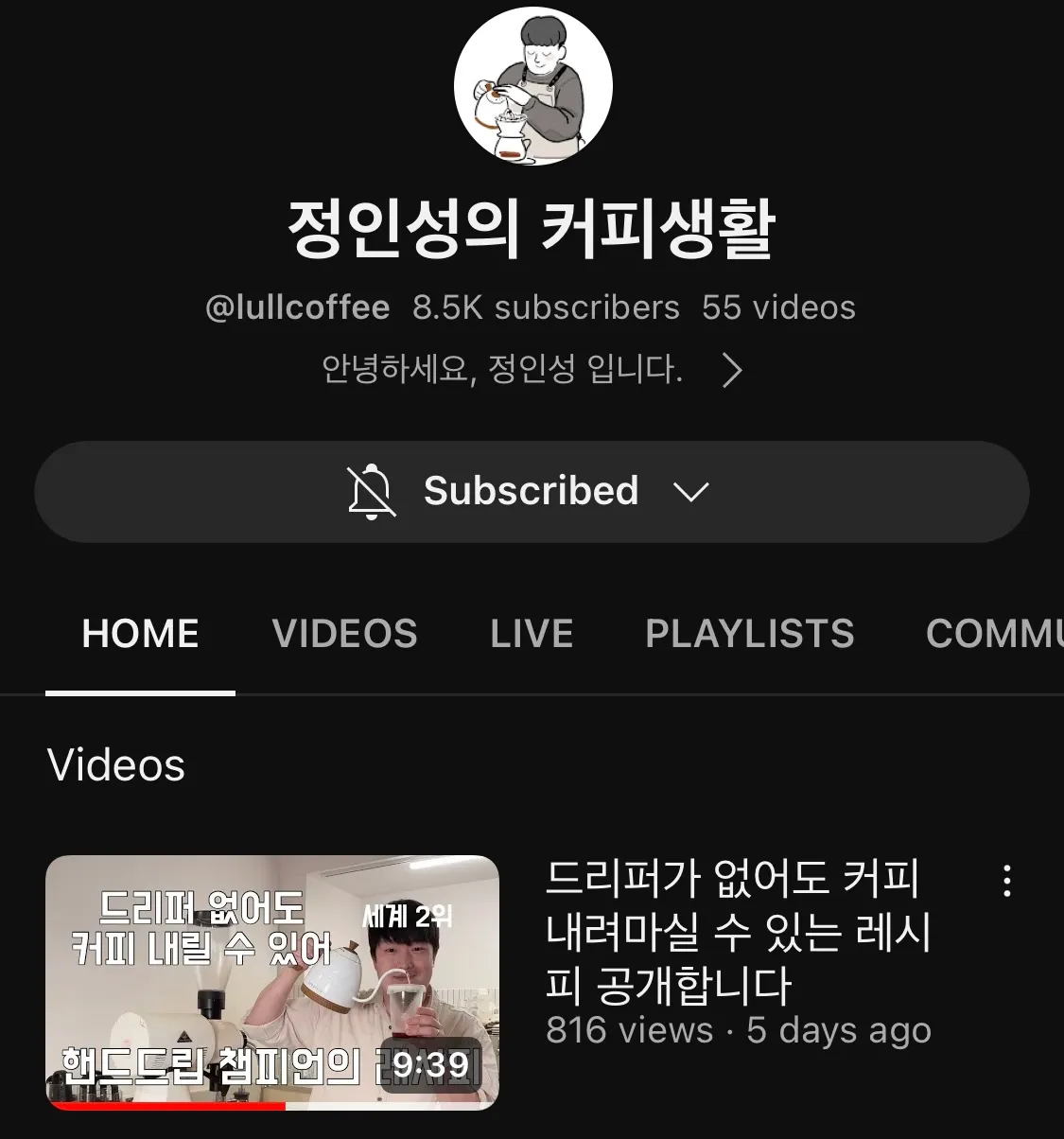This screenshot has width=1064, height=1139.
Task: Open the video titled 드리퍼가 없어도 커피 내려마실 수 있는 레시피
Action: click(x=738, y=932)
